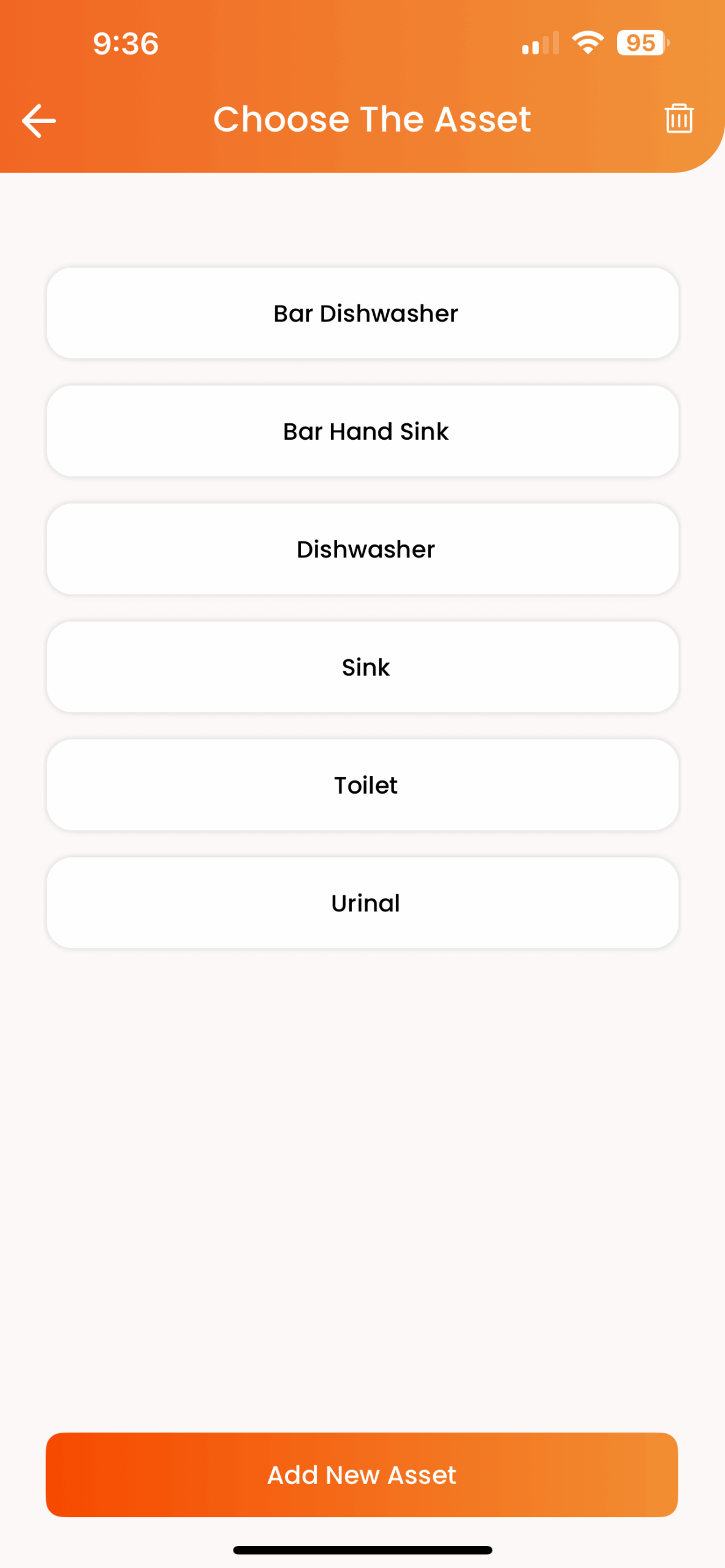Tap the Add New Asset button
Viewport: 725px width, 1568px height.
pyautogui.click(x=362, y=1474)
